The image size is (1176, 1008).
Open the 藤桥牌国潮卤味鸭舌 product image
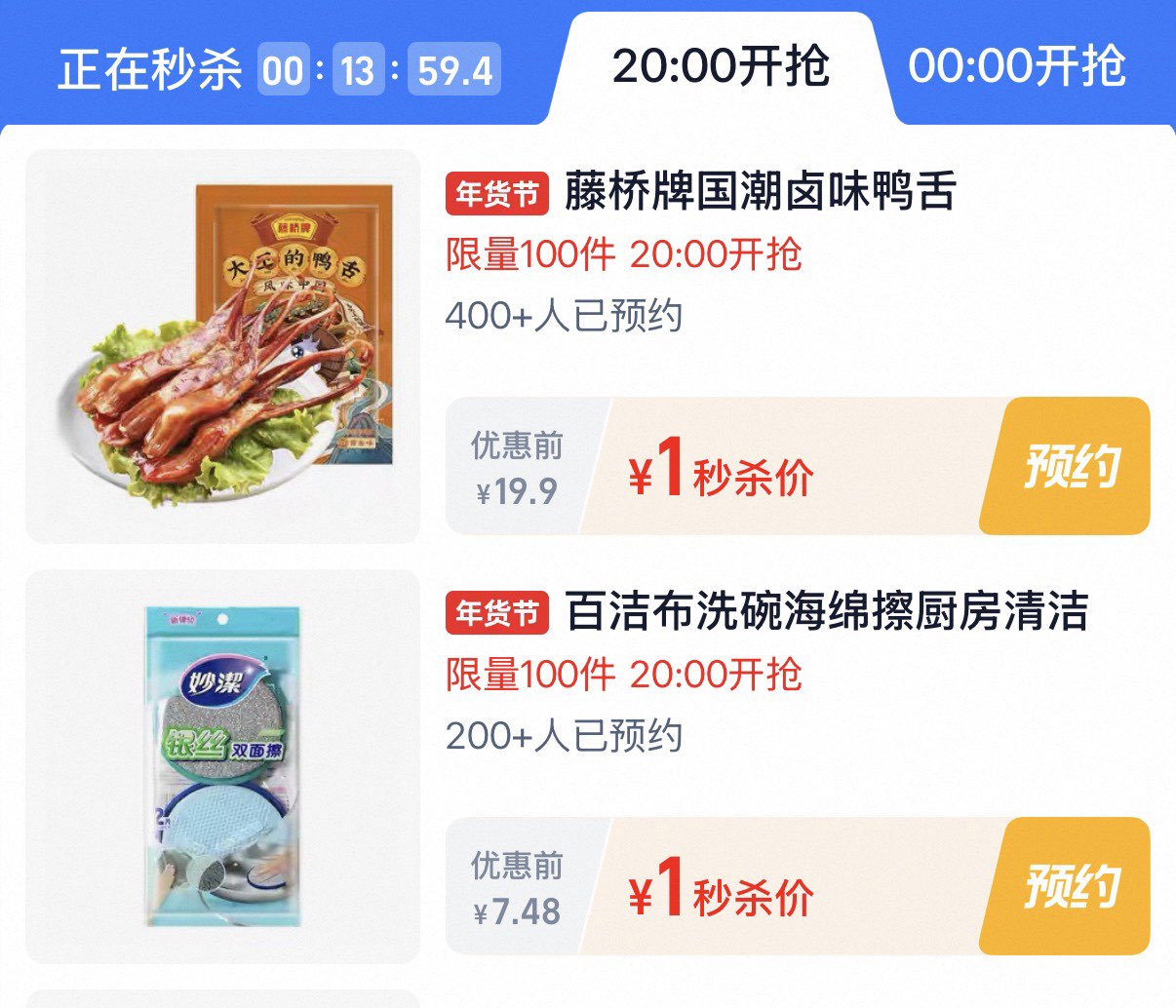(223, 346)
